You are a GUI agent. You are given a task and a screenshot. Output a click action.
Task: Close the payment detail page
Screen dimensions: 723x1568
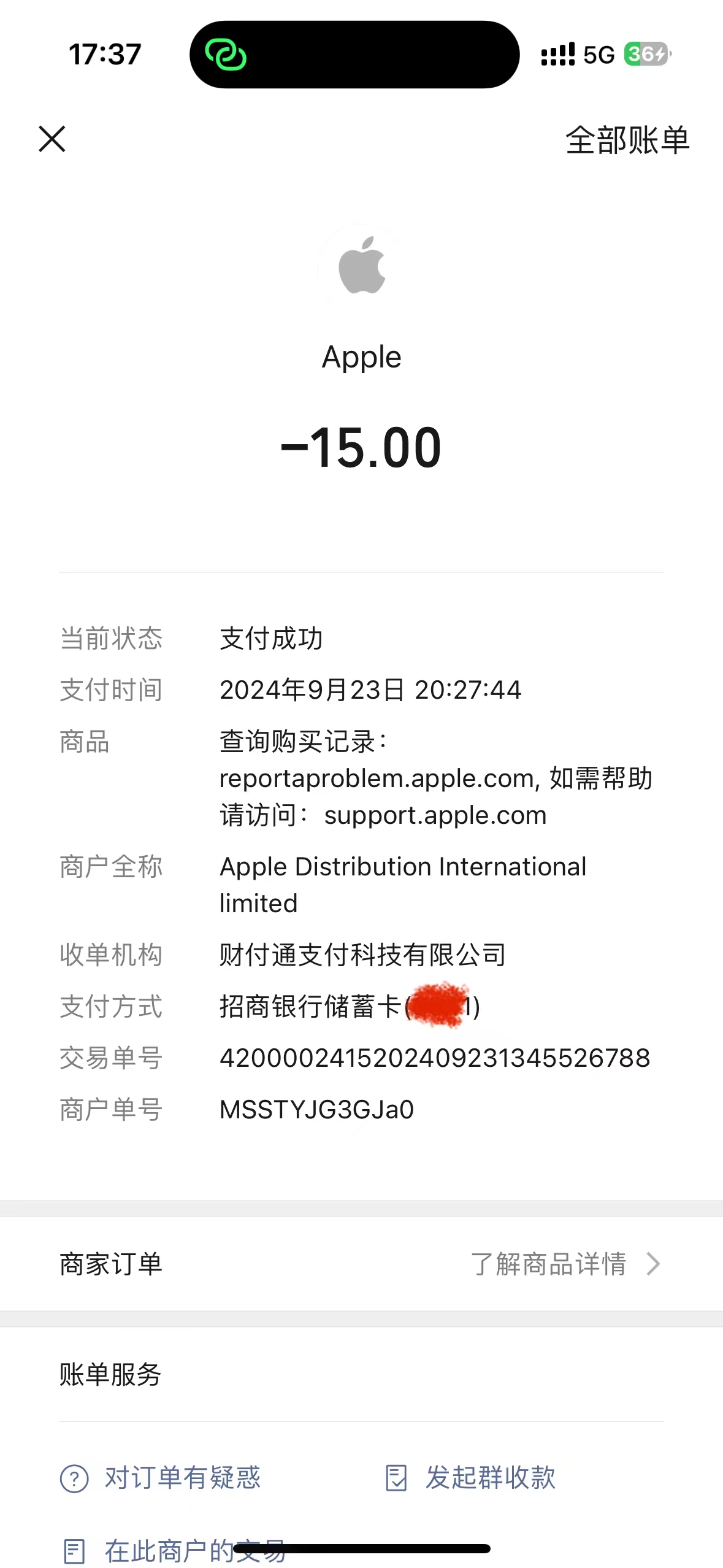pos(52,139)
